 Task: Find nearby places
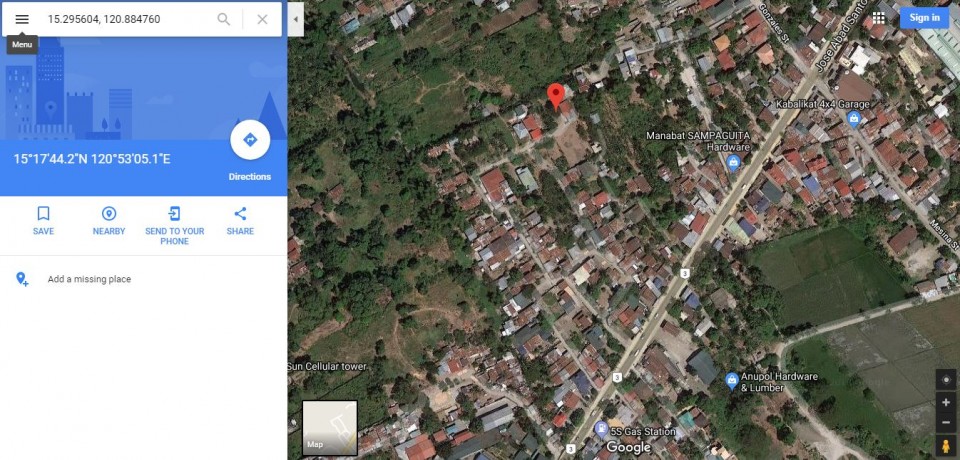click(109, 220)
